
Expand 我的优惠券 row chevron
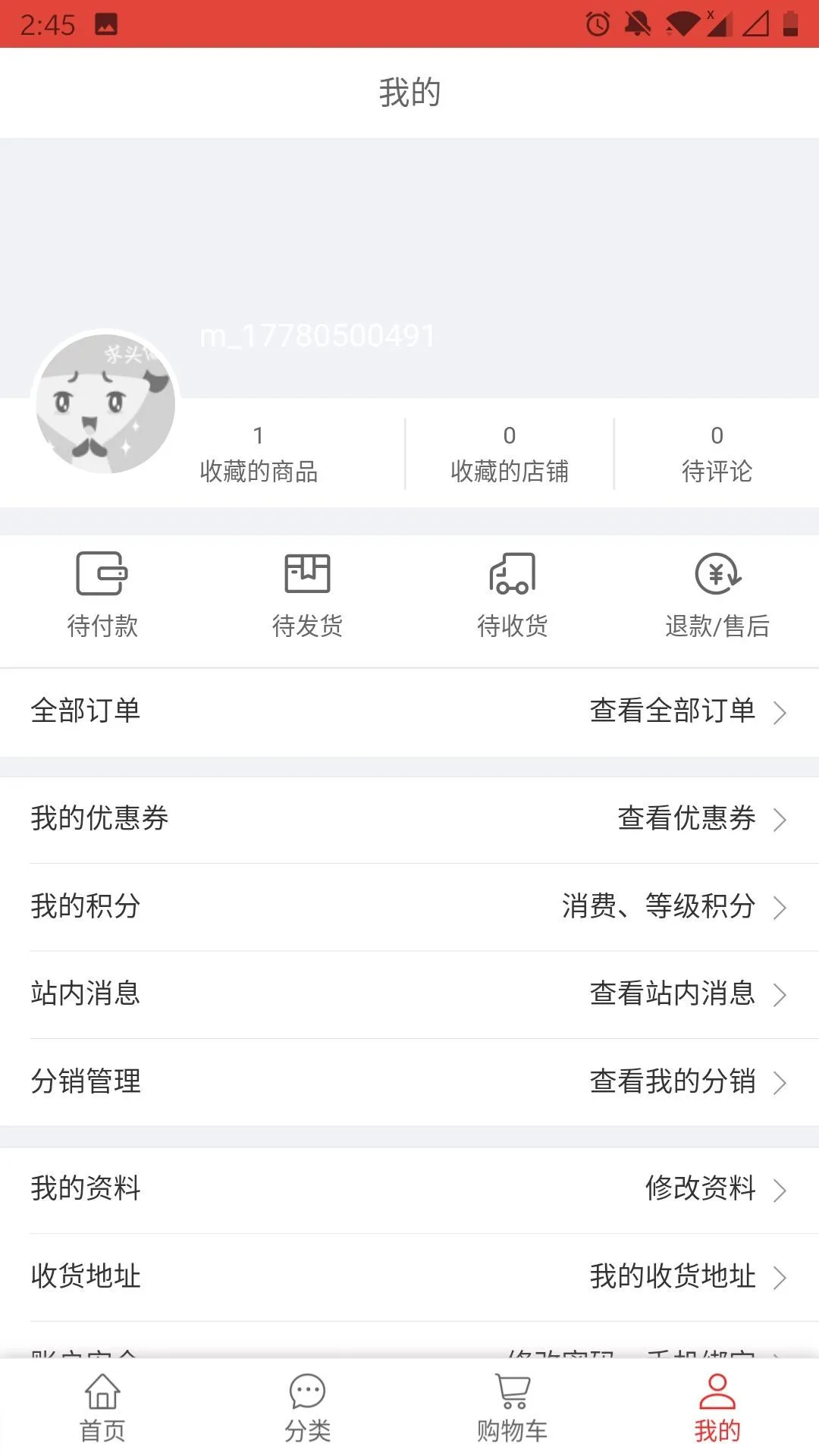[x=783, y=820]
